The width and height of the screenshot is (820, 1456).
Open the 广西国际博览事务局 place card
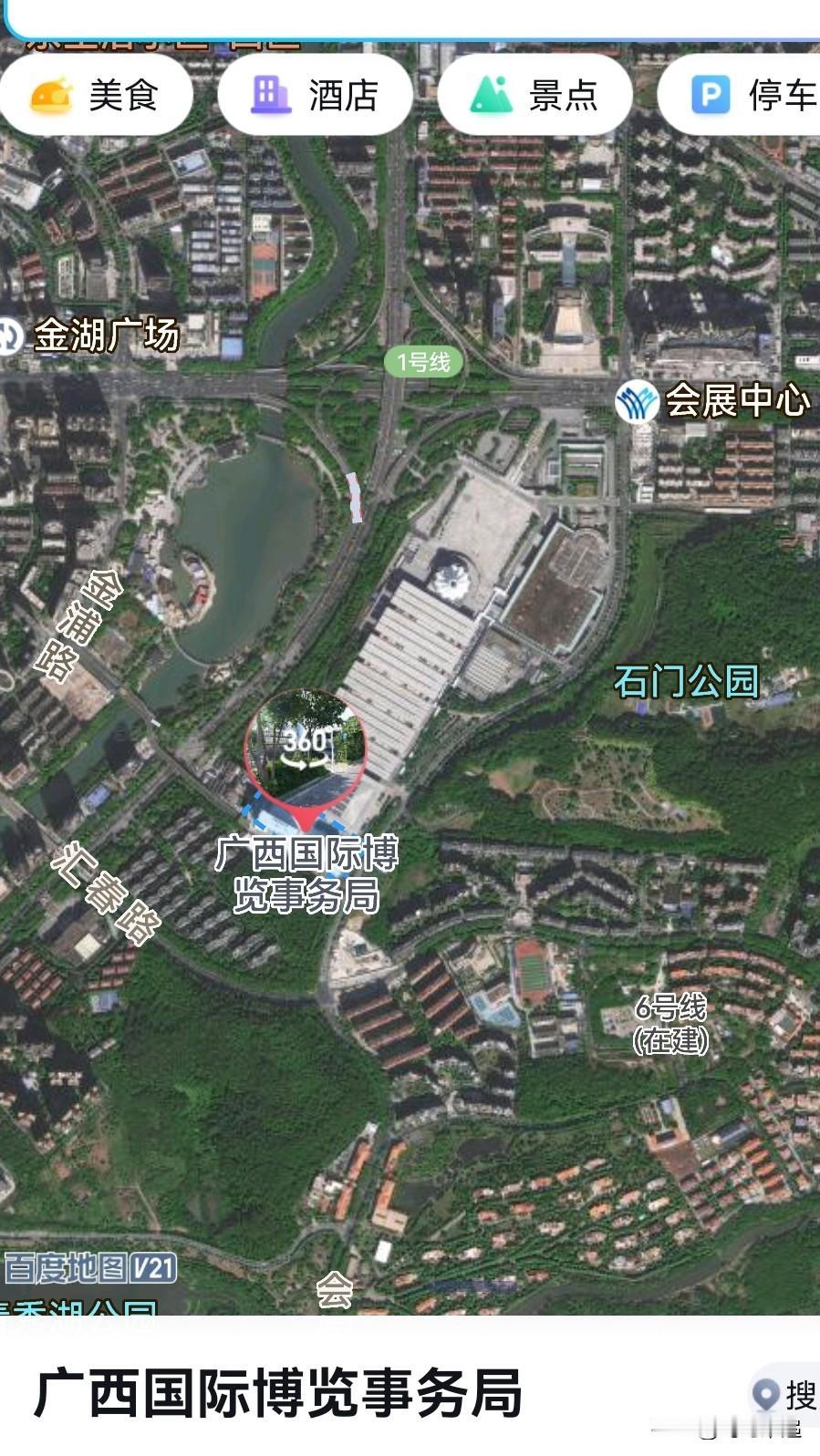point(278,1392)
